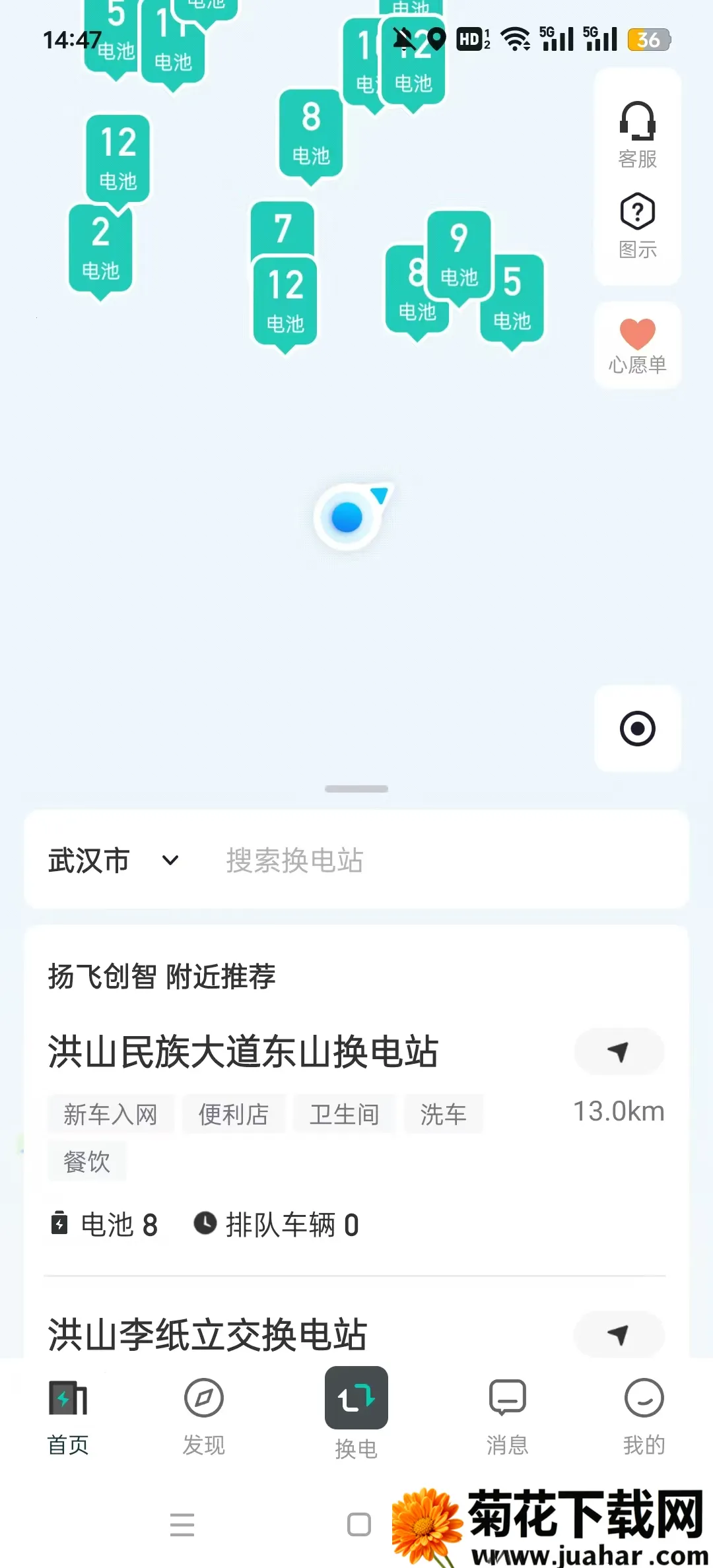The width and height of the screenshot is (713, 1568).
Task: Switch to the 换电 battery swap tab
Action: (x=356, y=1412)
